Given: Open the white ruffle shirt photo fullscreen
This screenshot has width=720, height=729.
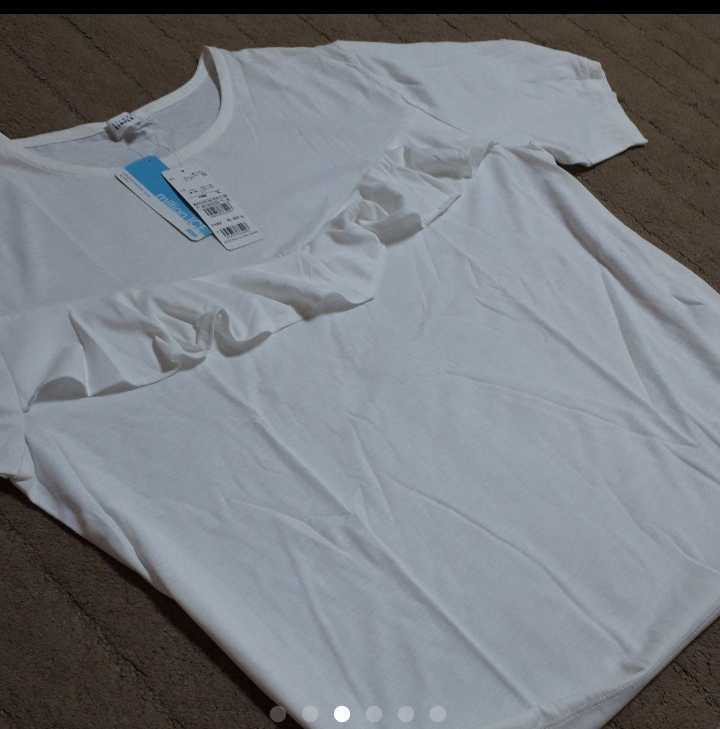Looking at the screenshot, I should click(x=360, y=380).
